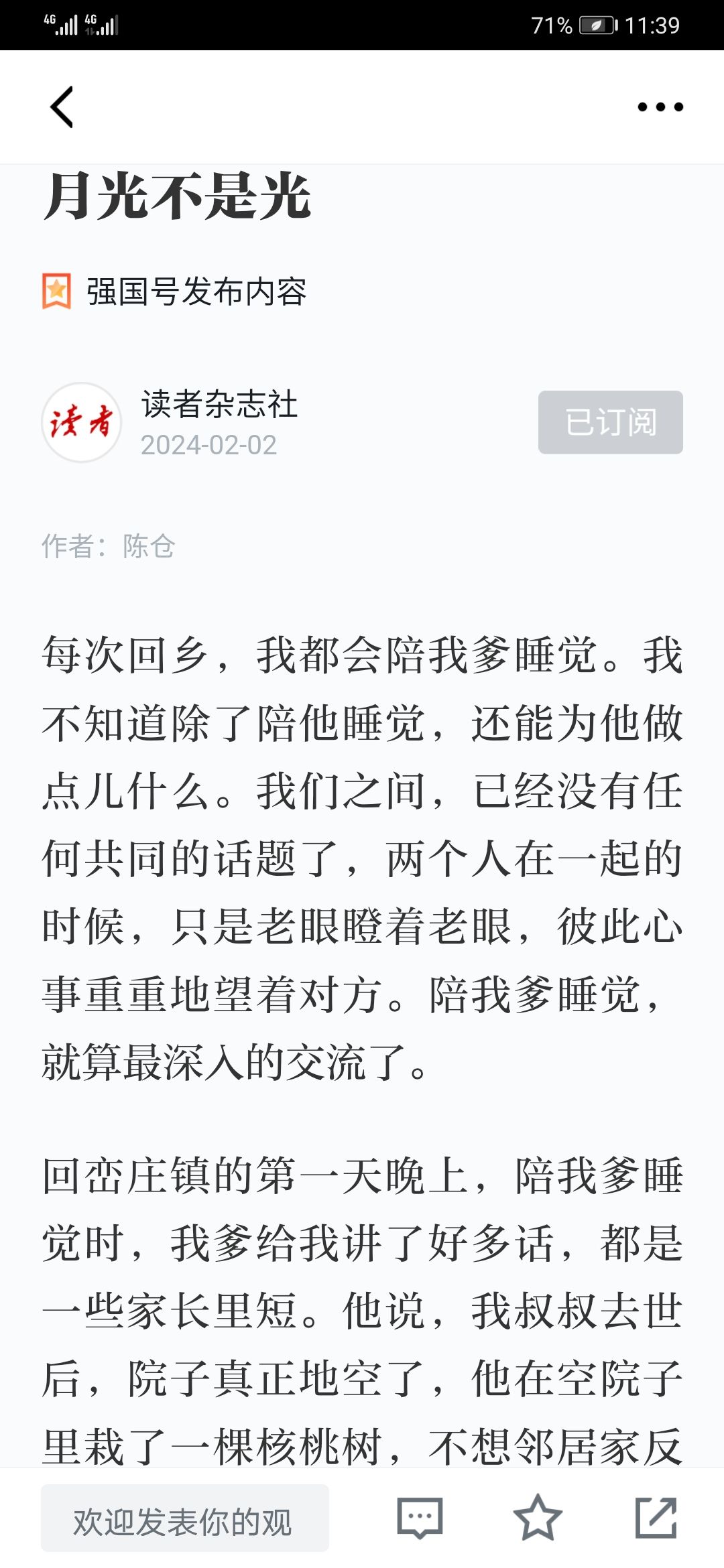Favorite this article with the star icon
This screenshot has width=724, height=1568.
click(x=538, y=1518)
